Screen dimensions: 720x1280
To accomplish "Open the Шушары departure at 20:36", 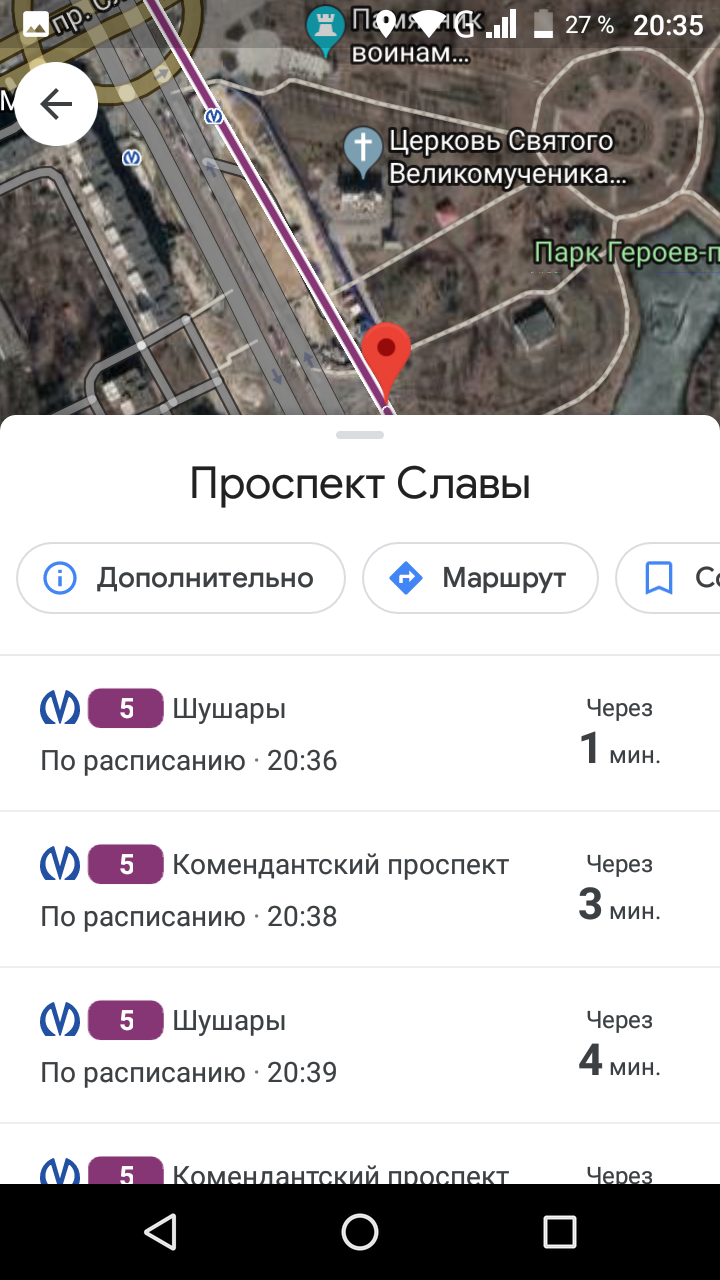I will click(x=360, y=734).
